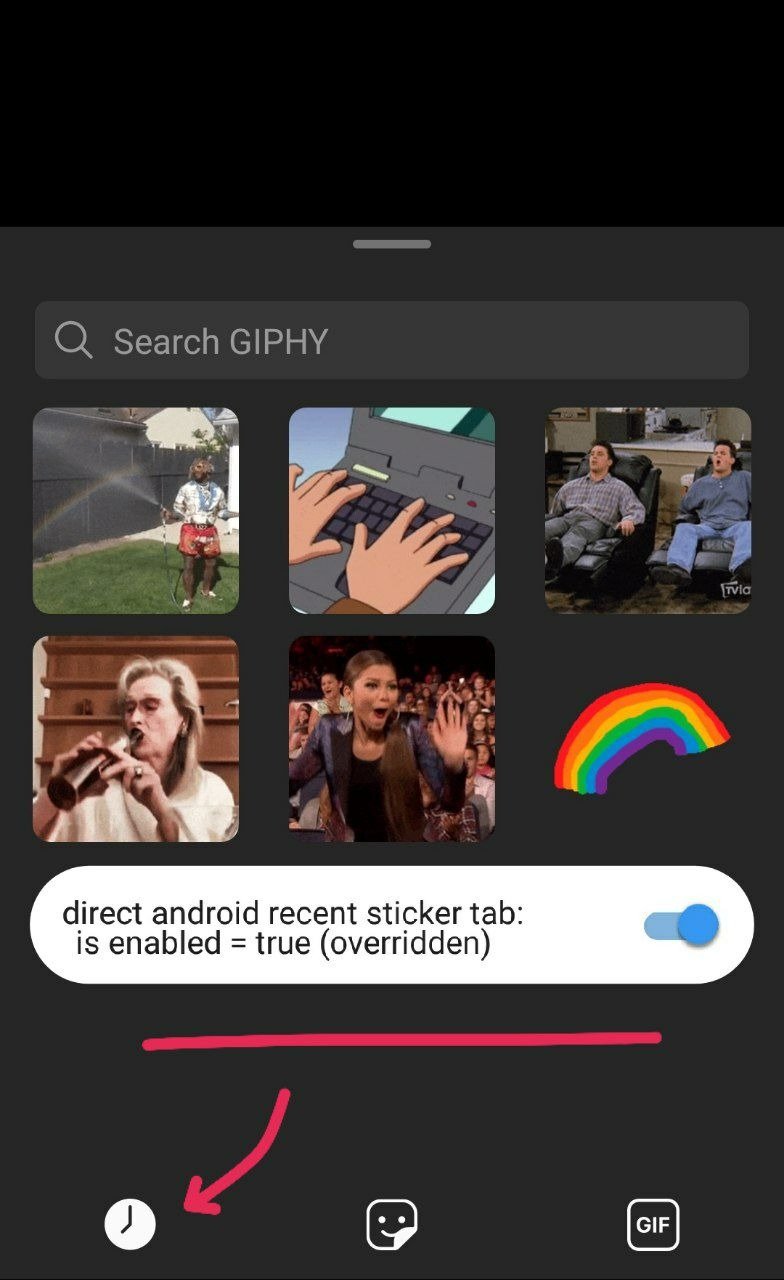Image resolution: width=784 pixels, height=1280 pixels.
Task: Switch to the GIF tab
Action: [x=653, y=1224]
